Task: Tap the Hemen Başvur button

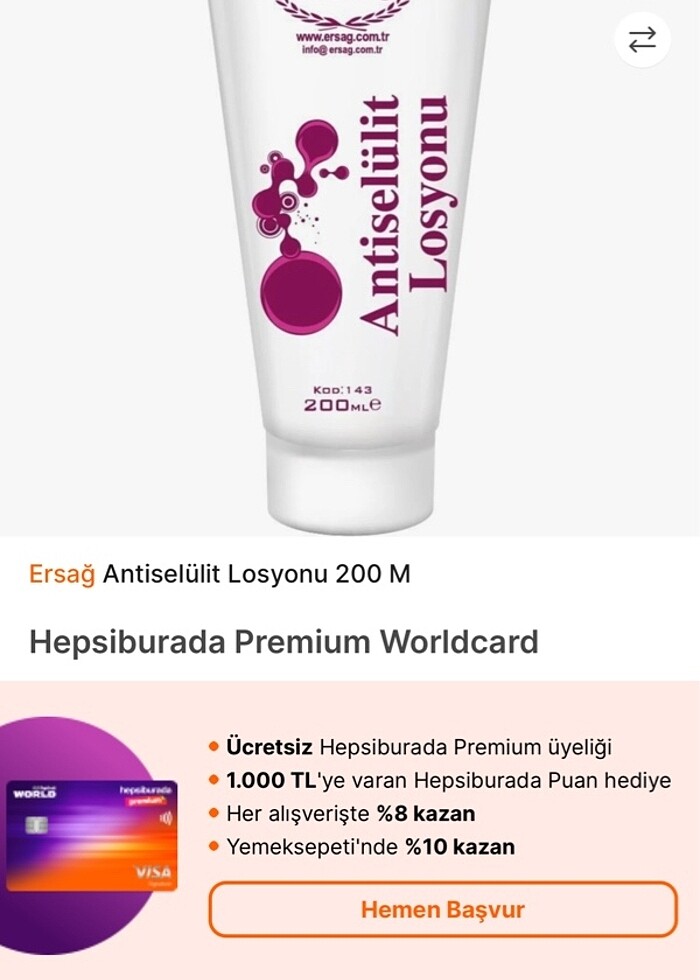Action: click(x=442, y=909)
